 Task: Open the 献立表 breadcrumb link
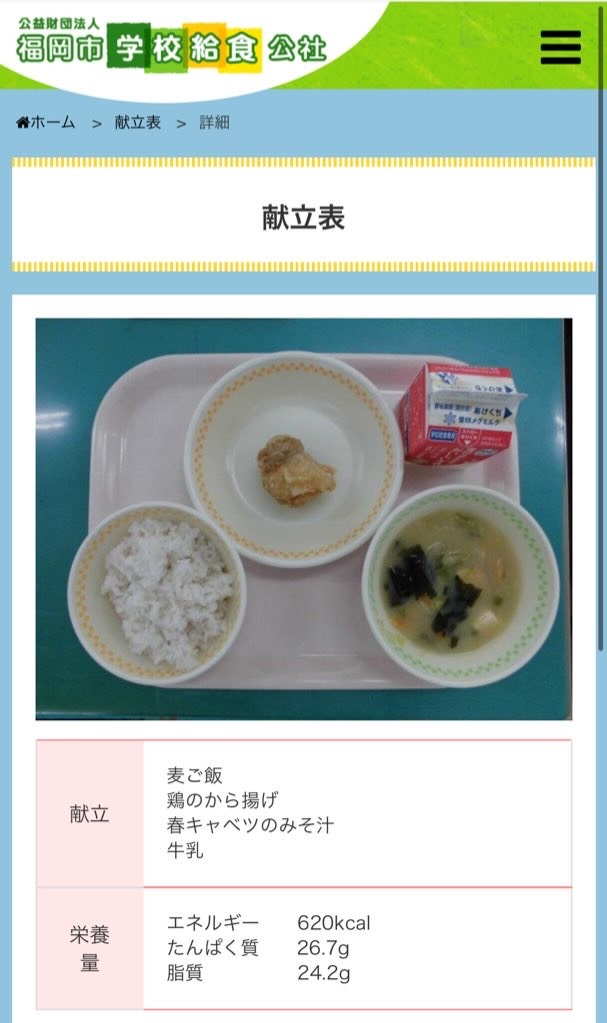pos(138,122)
